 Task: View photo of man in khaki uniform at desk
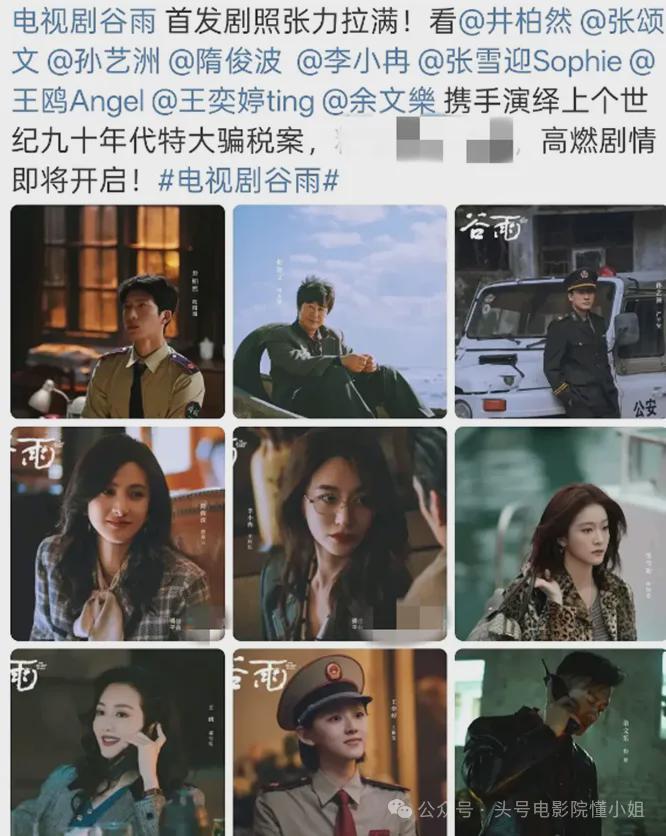pos(118,311)
